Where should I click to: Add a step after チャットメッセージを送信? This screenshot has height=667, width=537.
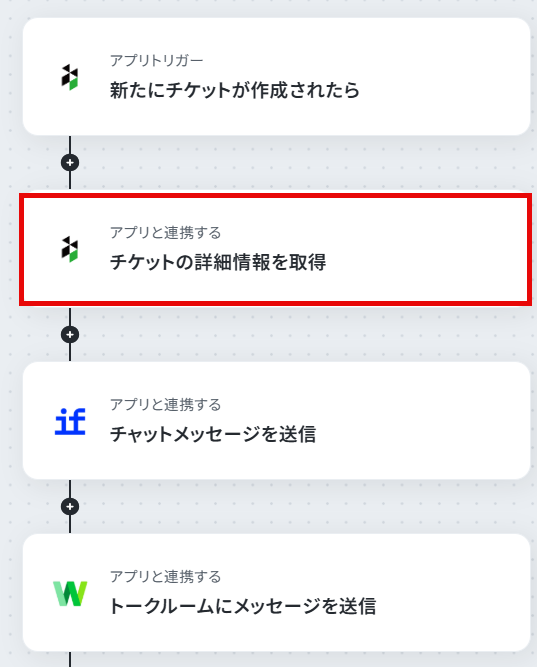70,506
